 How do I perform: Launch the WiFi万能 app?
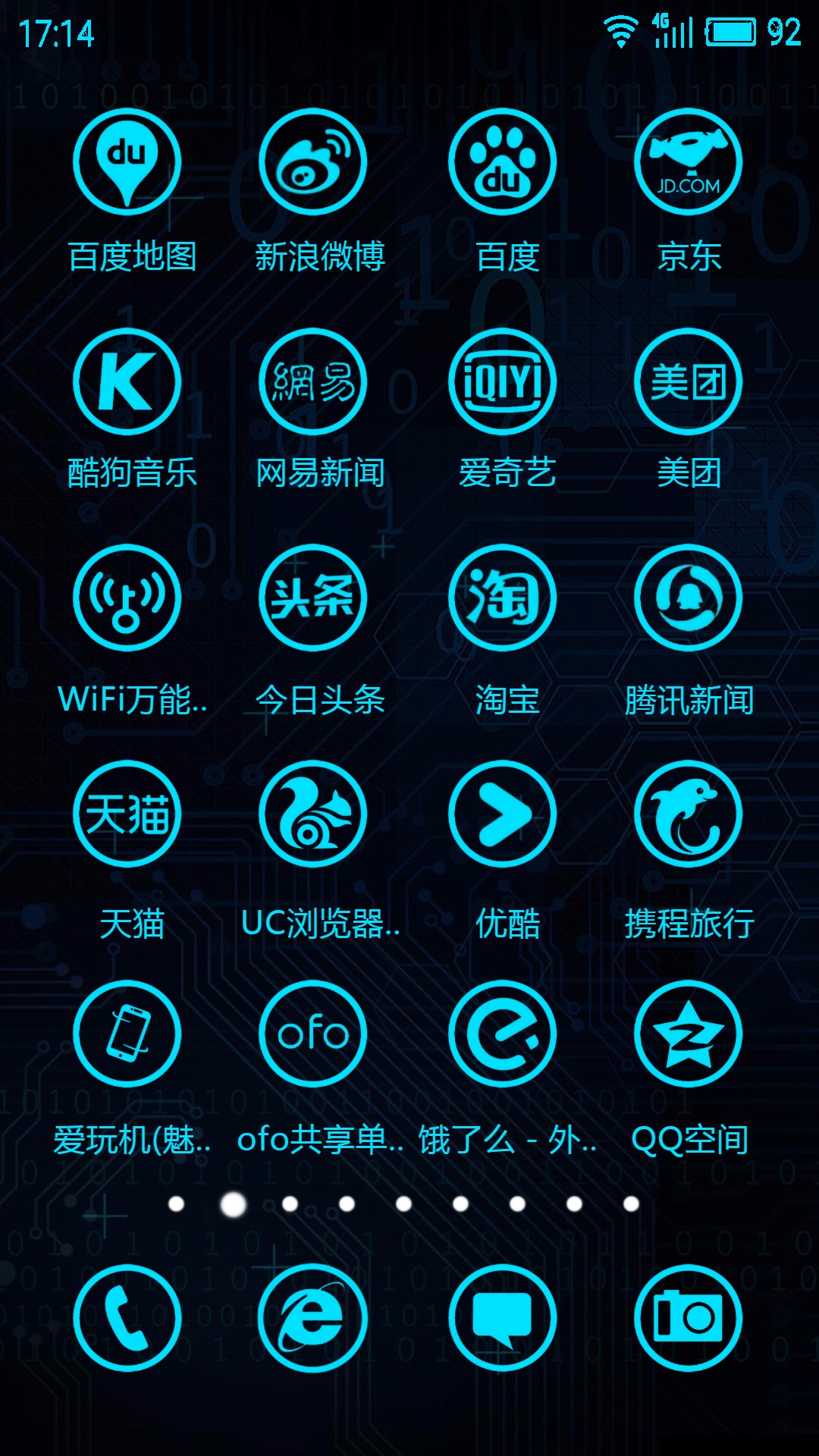(127, 598)
